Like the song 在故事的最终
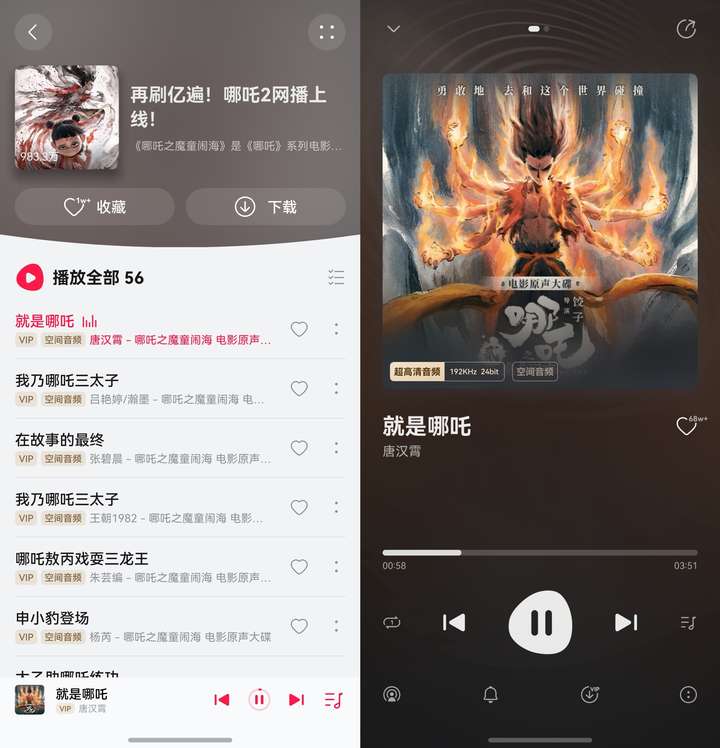Viewport: 720px width, 748px height. pyautogui.click(x=298, y=448)
